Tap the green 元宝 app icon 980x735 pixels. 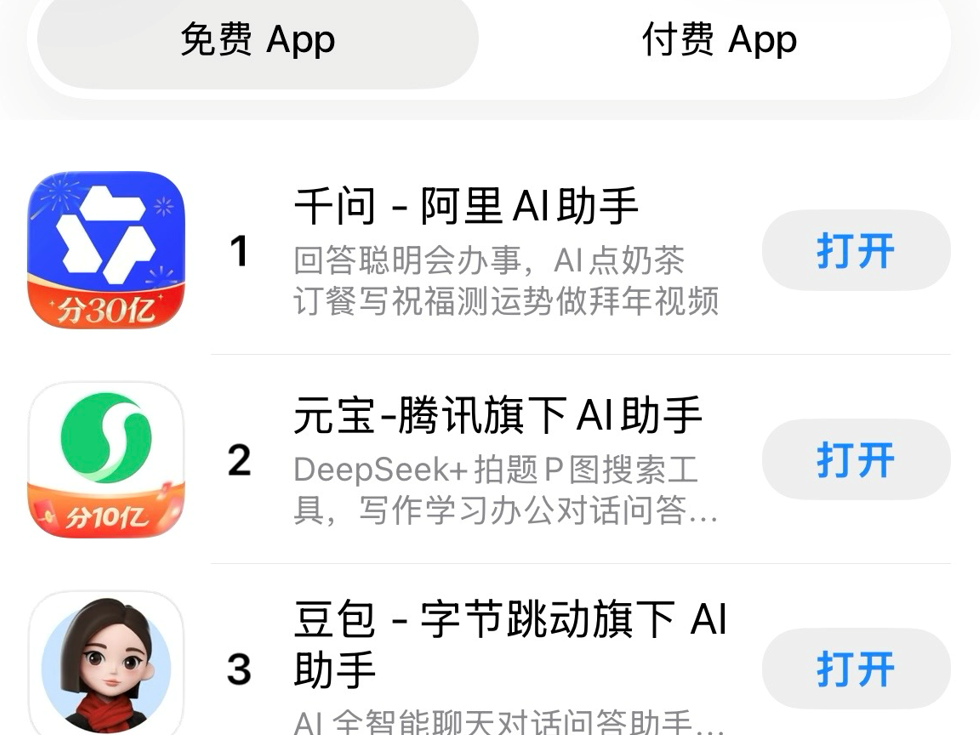coord(106,459)
